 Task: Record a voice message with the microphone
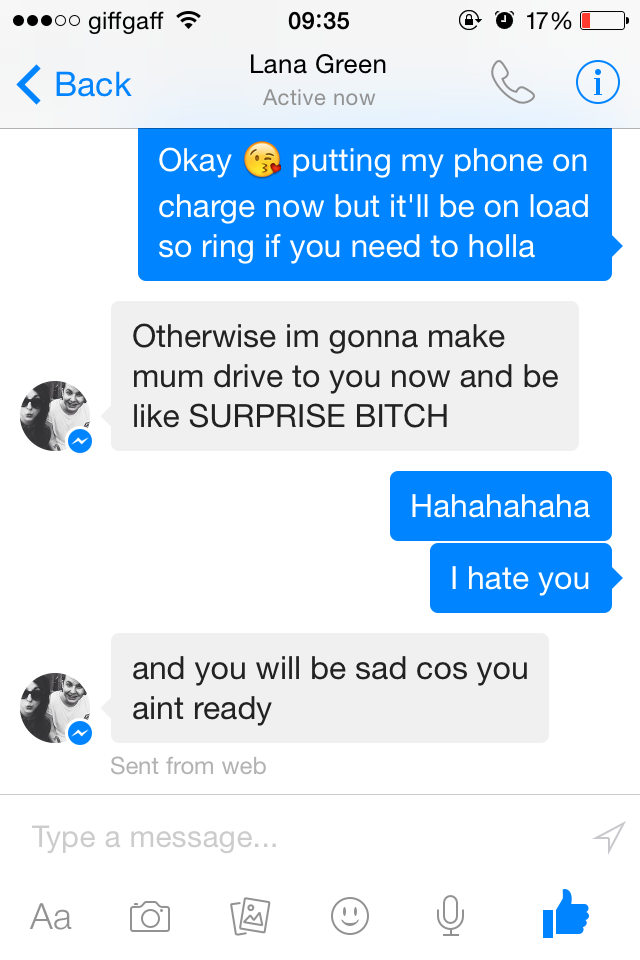tap(450, 915)
